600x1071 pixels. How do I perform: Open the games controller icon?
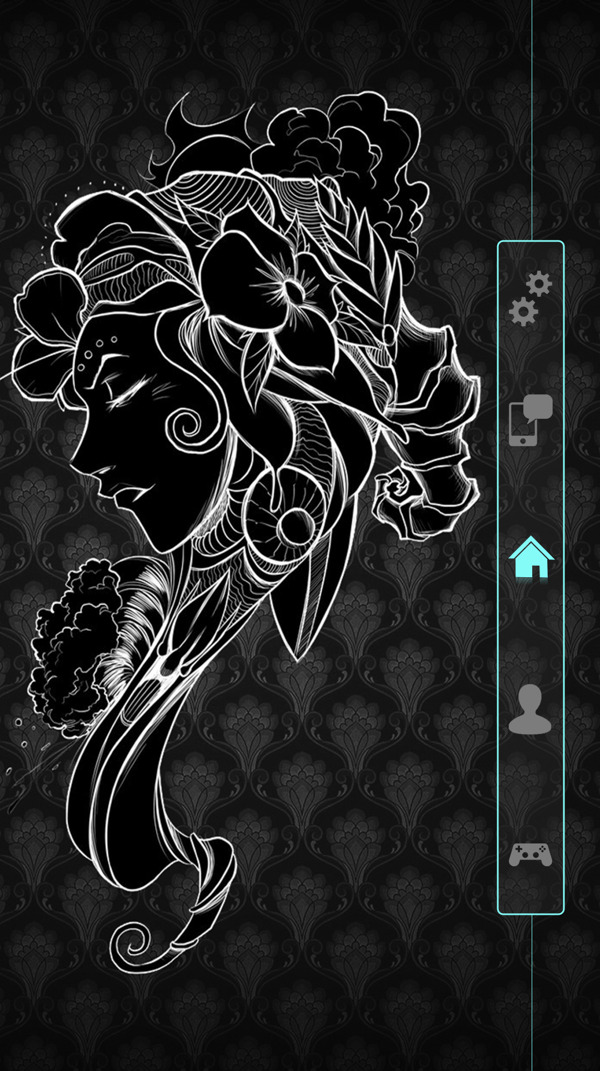pos(530,854)
